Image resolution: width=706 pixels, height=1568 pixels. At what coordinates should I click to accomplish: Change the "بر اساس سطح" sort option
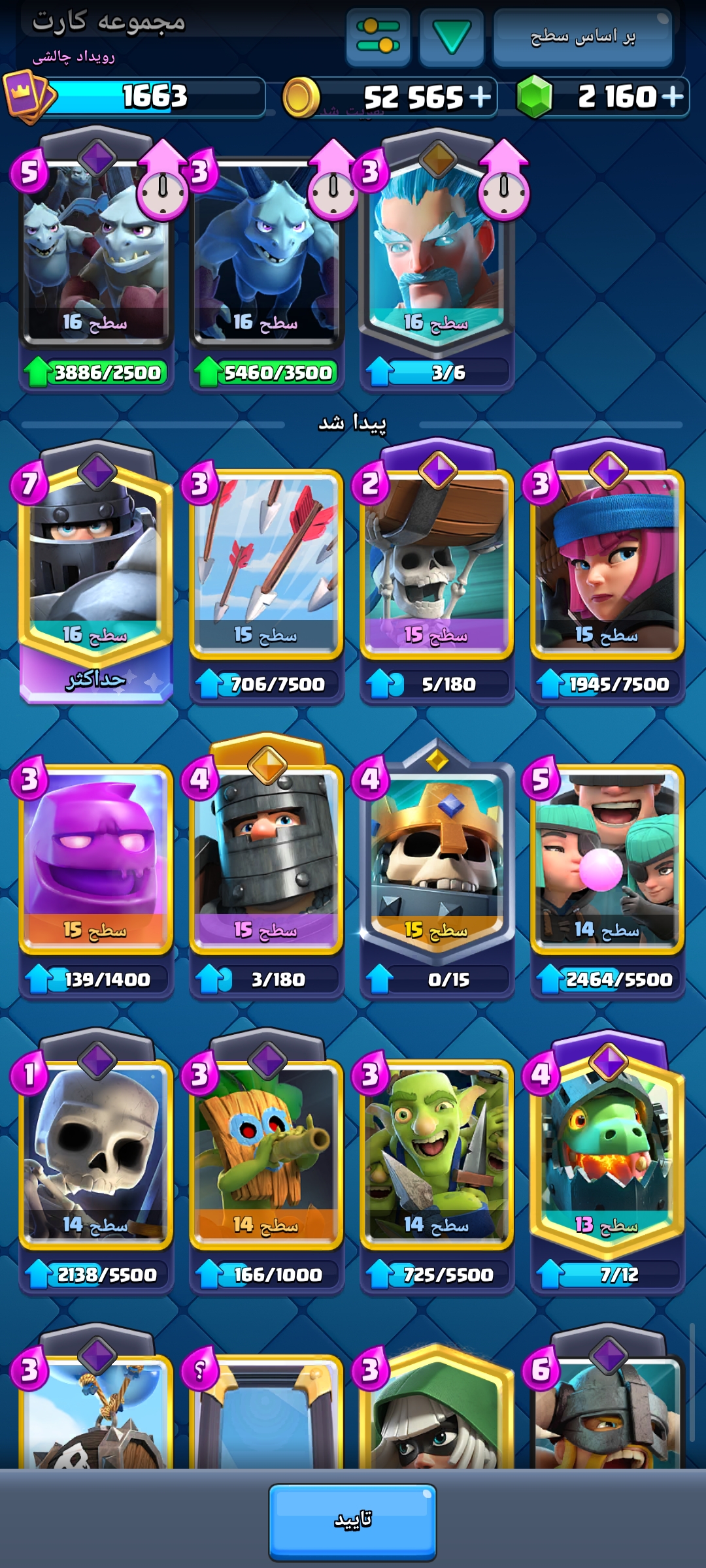[582, 37]
